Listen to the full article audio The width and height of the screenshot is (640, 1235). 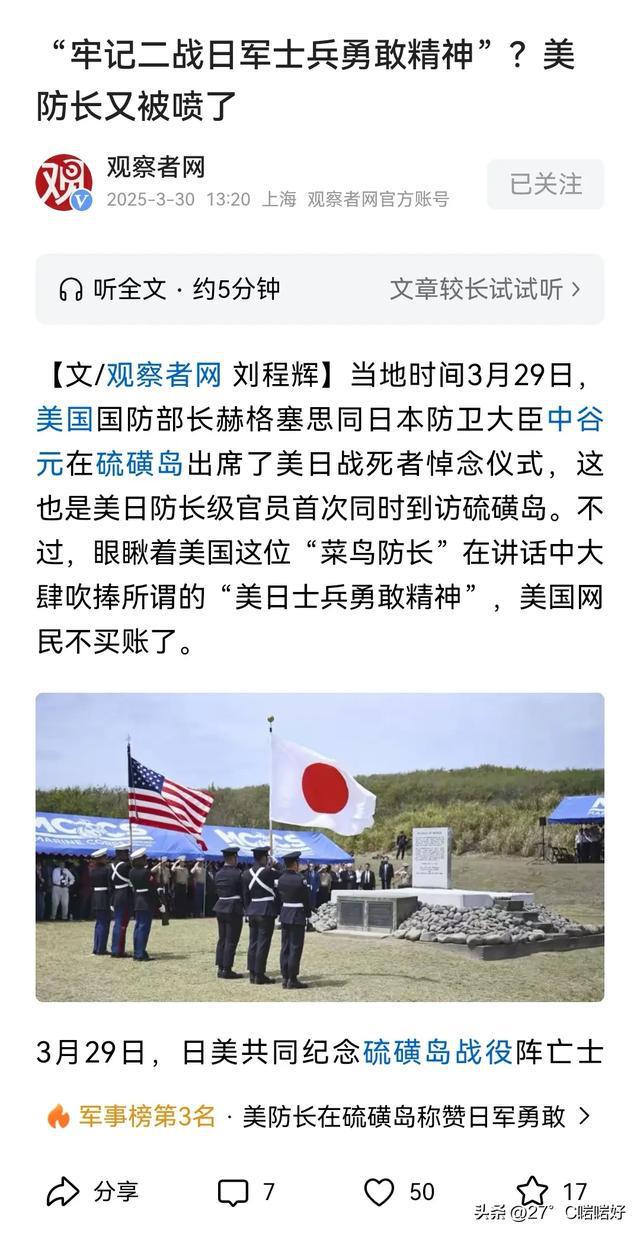click(170, 290)
